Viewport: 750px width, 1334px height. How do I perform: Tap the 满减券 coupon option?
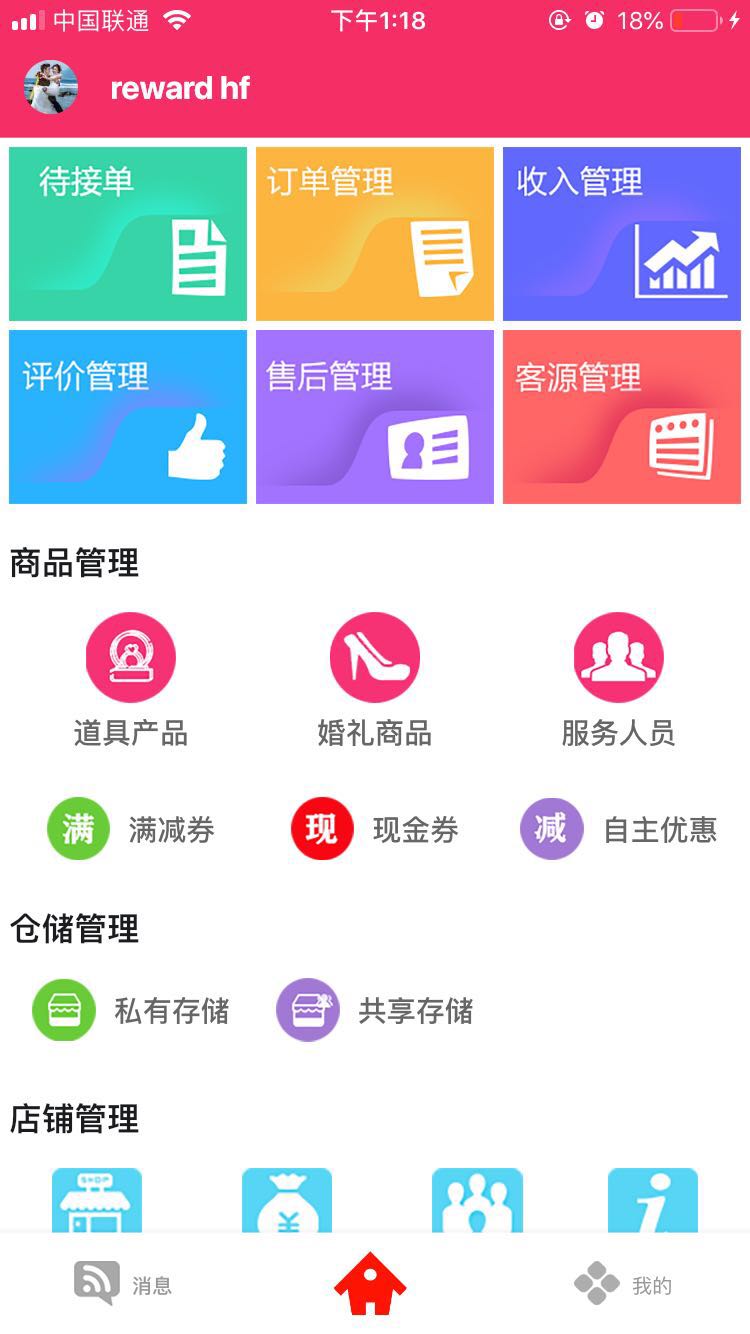tap(131, 830)
